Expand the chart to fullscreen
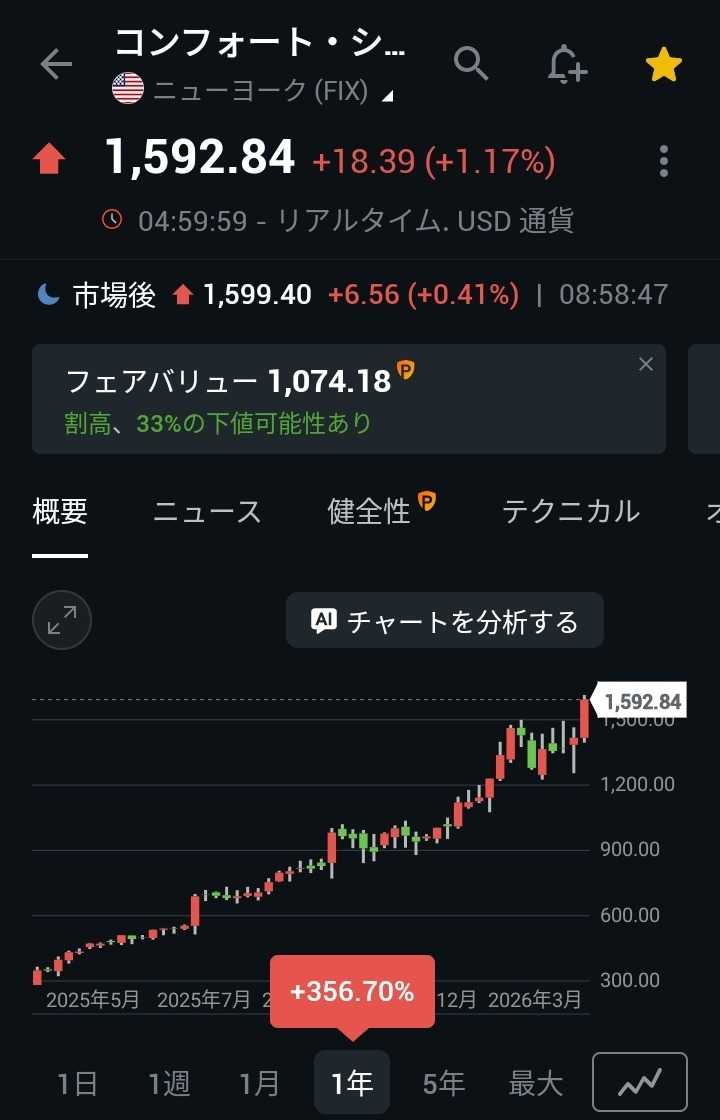This screenshot has width=720, height=1120. click(62, 620)
